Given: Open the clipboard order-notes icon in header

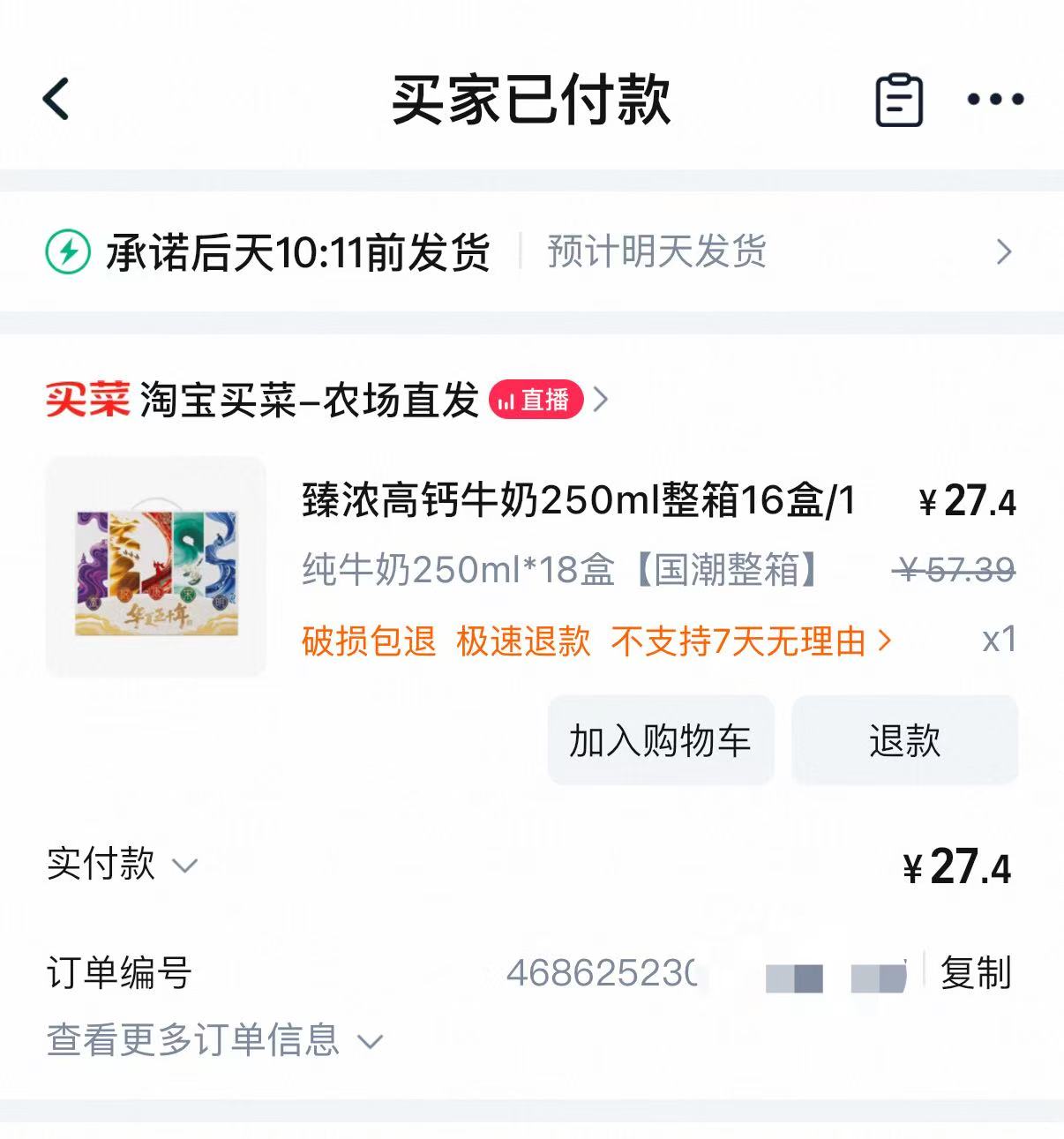Looking at the screenshot, I should click(898, 99).
